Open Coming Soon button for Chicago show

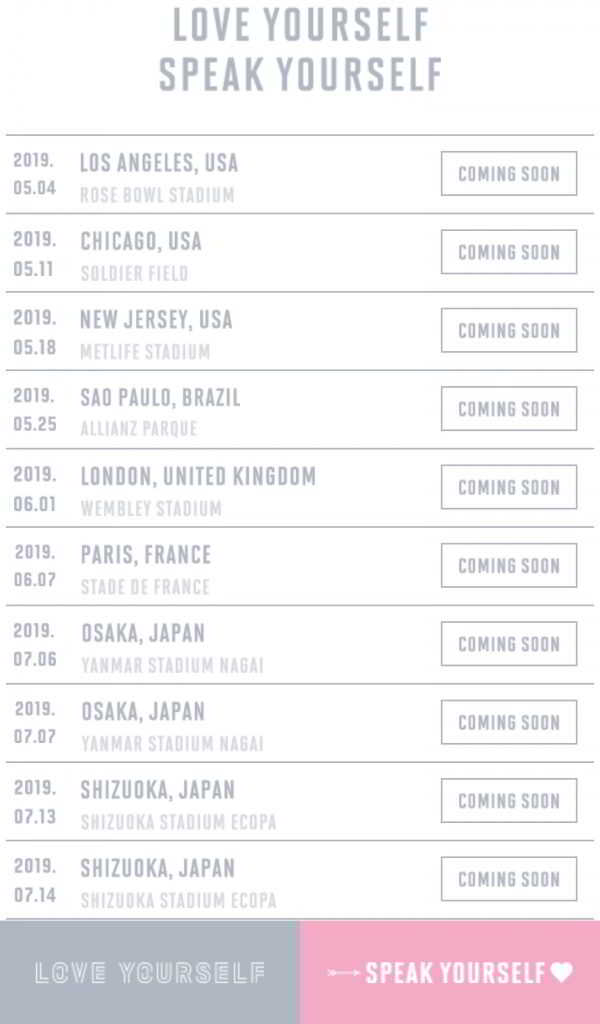pos(508,252)
